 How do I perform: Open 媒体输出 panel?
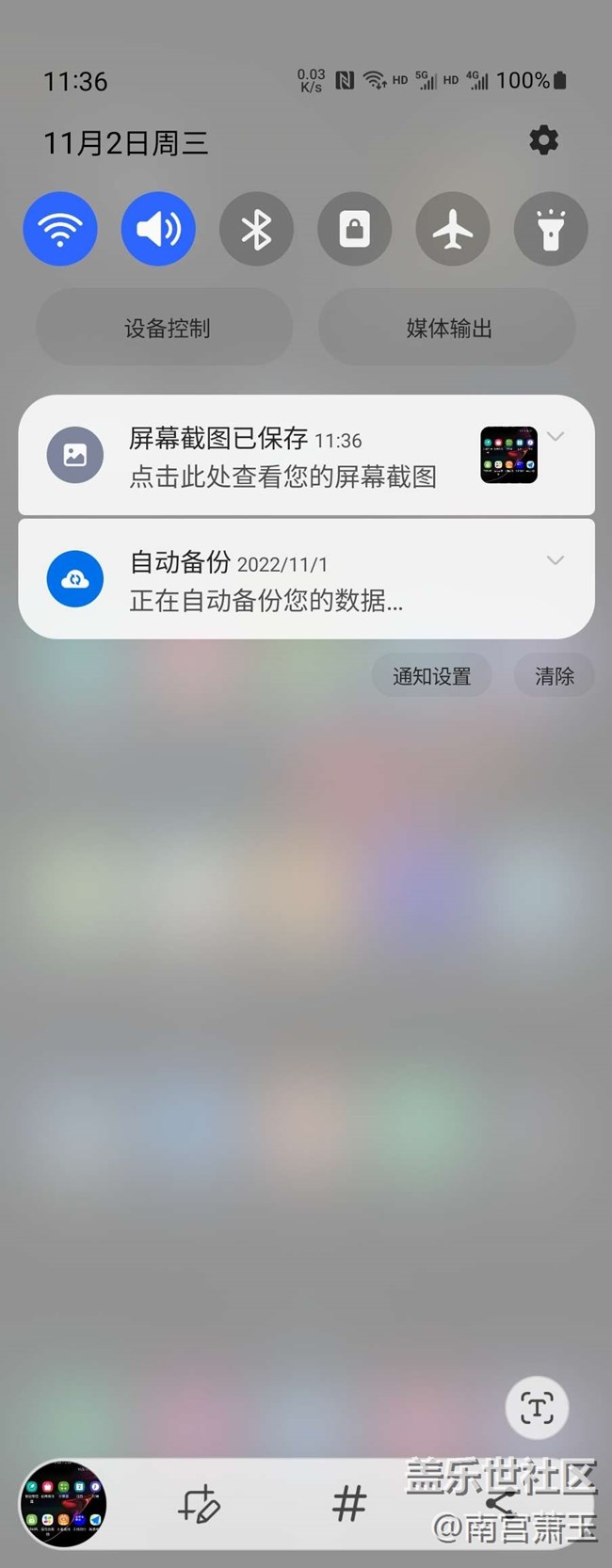[447, 328]
